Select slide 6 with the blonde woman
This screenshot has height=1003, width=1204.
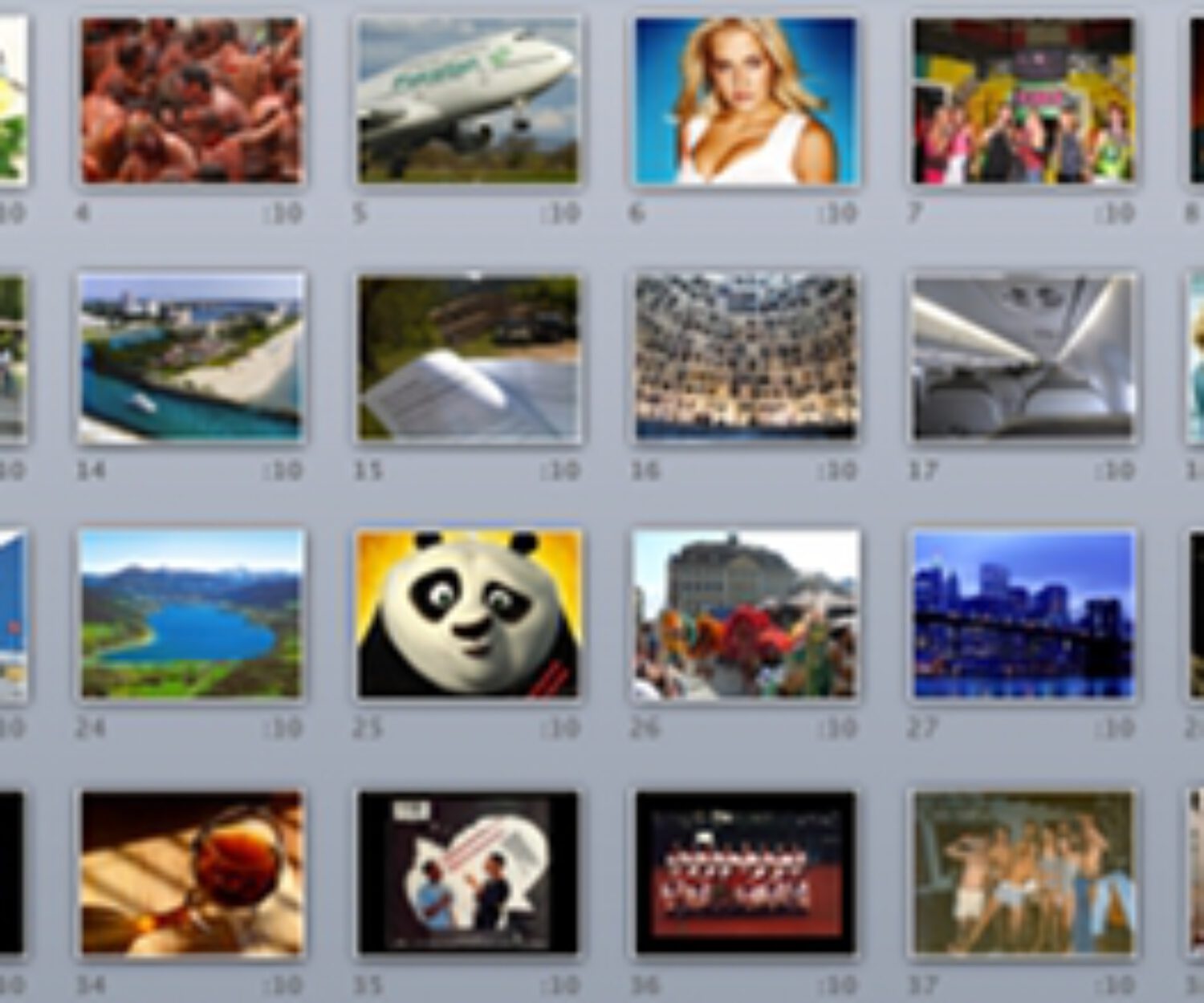[746, 101]
